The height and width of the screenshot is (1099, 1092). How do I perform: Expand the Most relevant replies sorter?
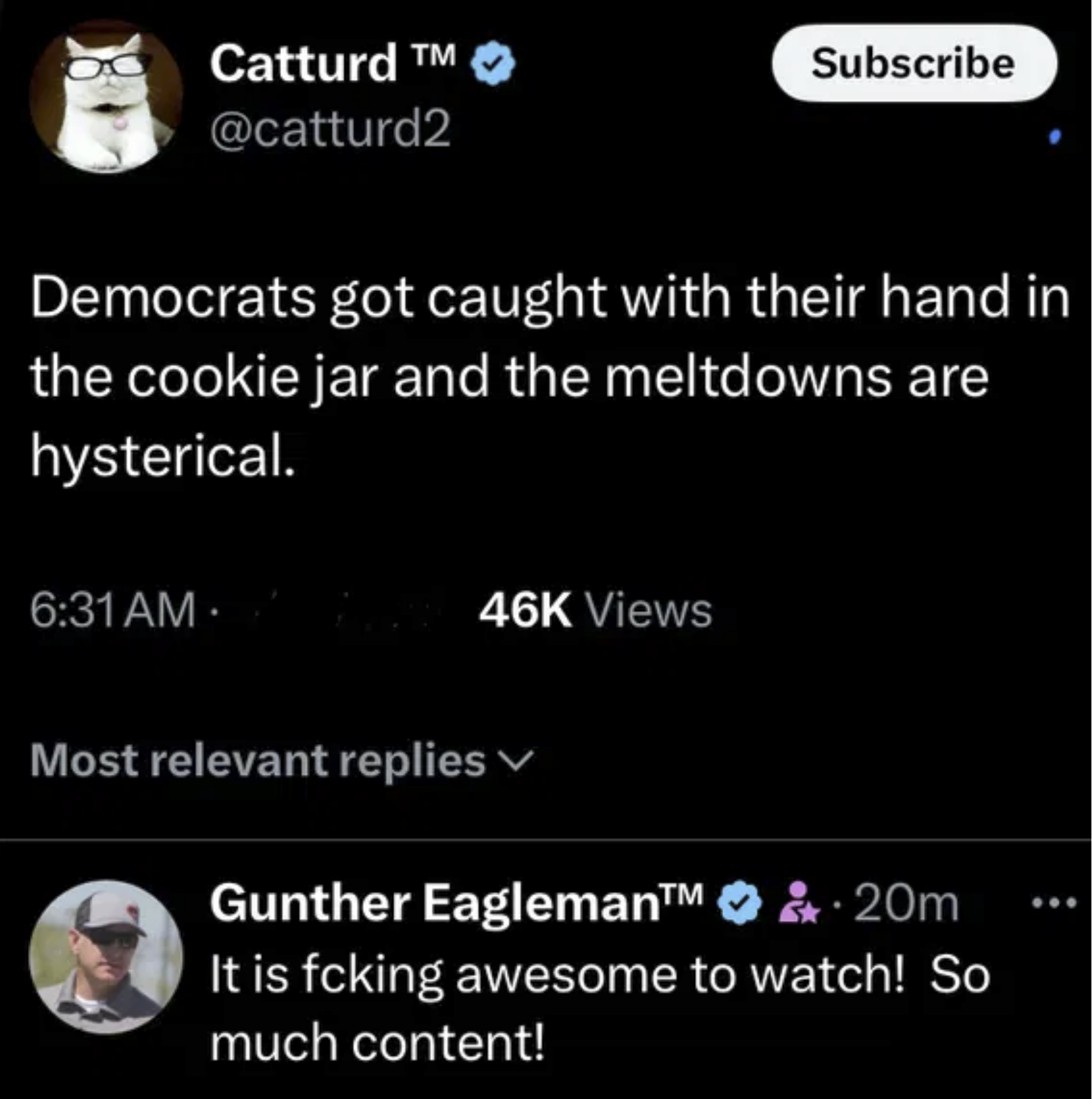click(282, 761)
